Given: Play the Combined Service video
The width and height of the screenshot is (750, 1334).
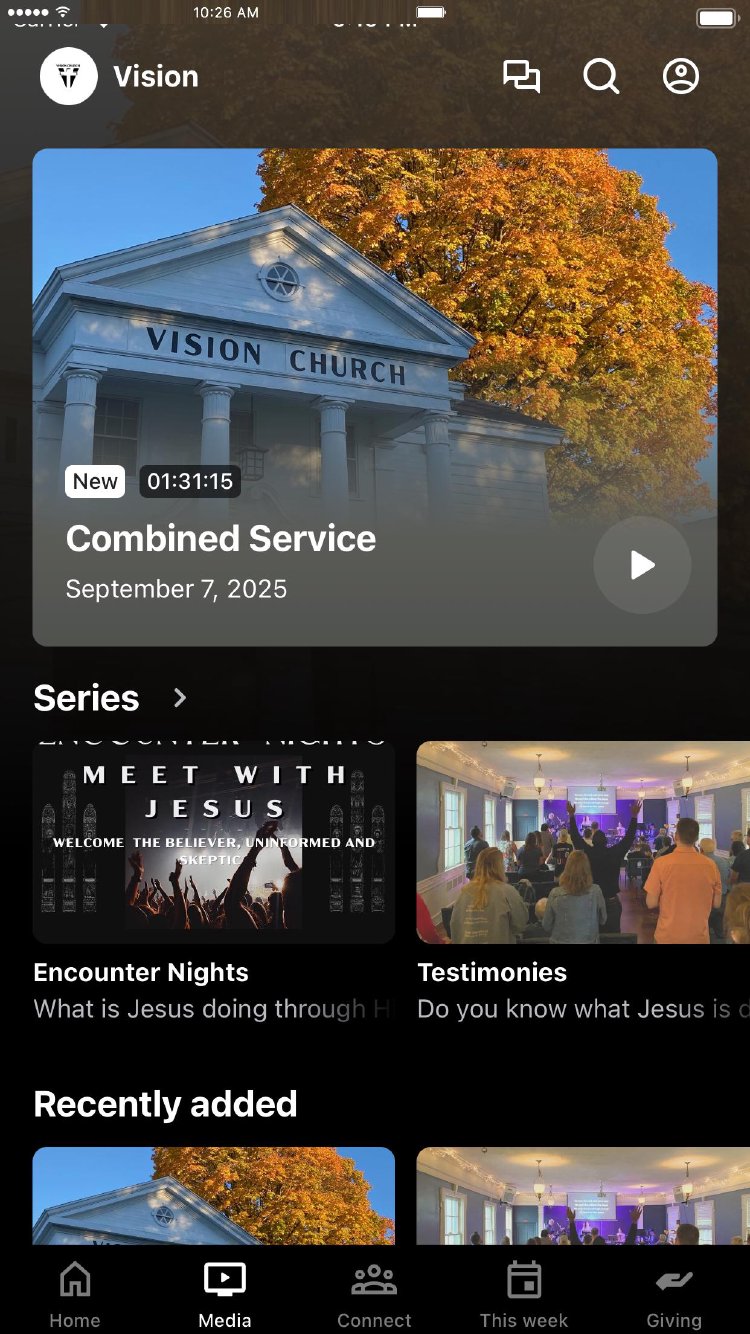Looking at the screenshot, I should [x=642, y=565].
